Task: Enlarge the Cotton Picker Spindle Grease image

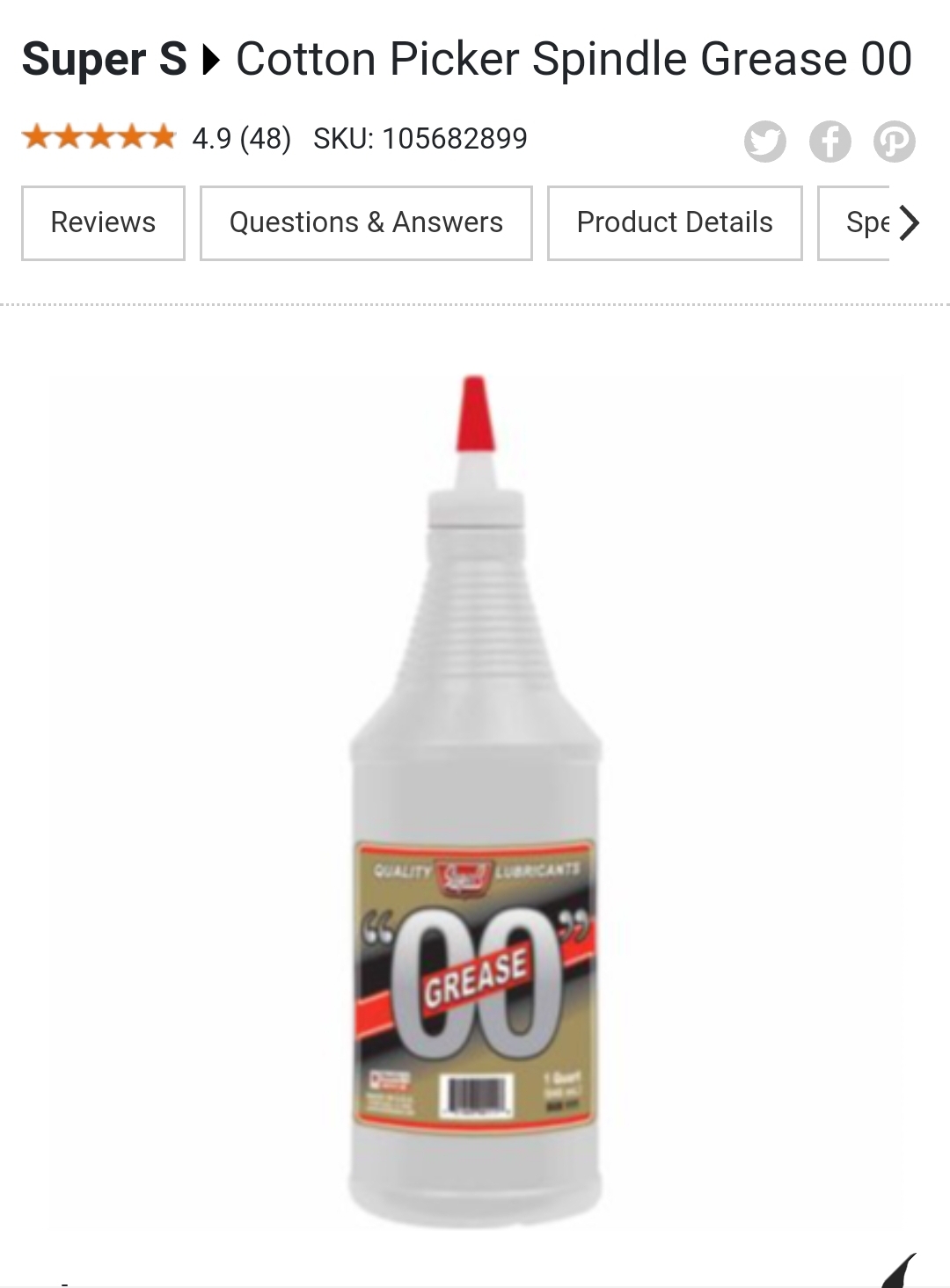Action: 475,800
